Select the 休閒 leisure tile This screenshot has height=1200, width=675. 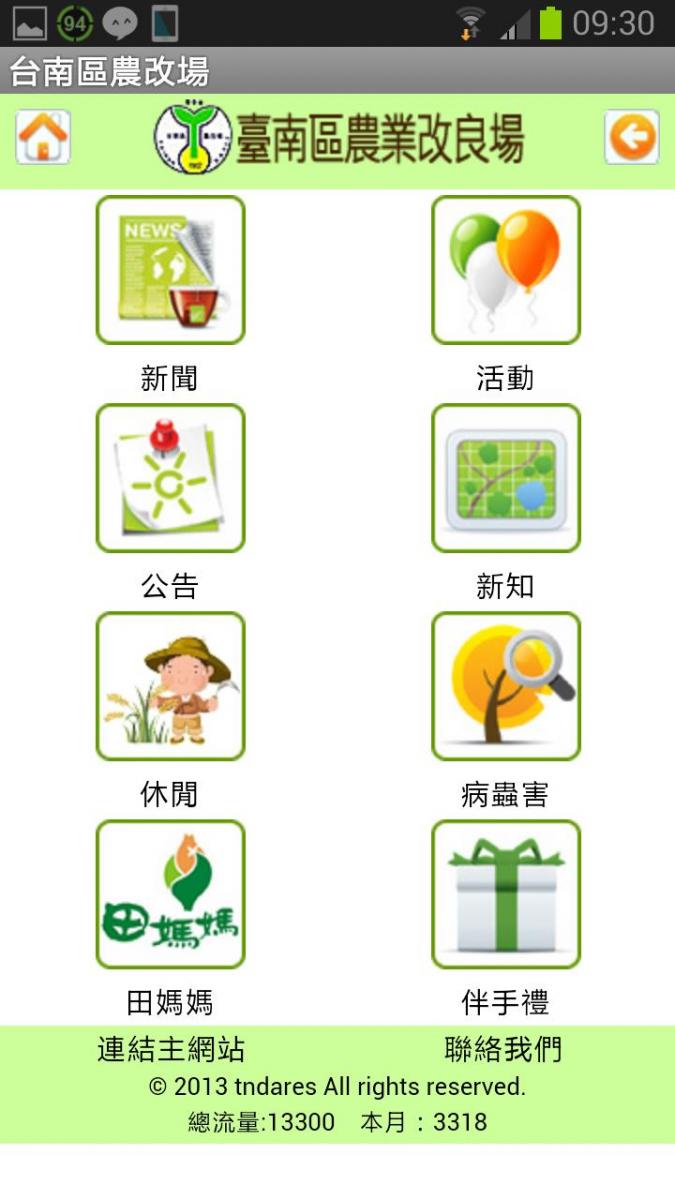(170, 686)
